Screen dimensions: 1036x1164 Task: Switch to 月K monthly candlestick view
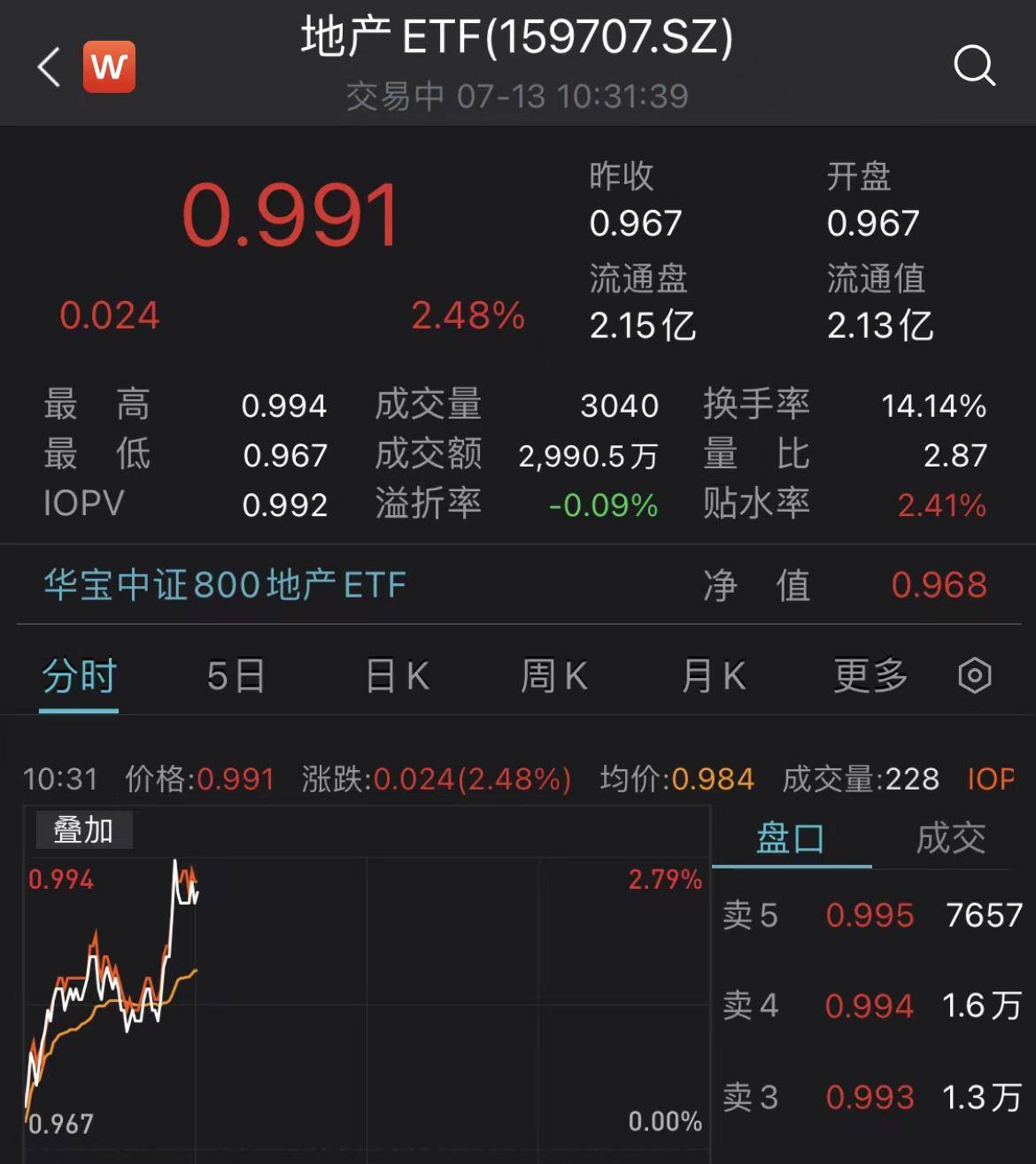pyautogui.click(x=712, y=675)
